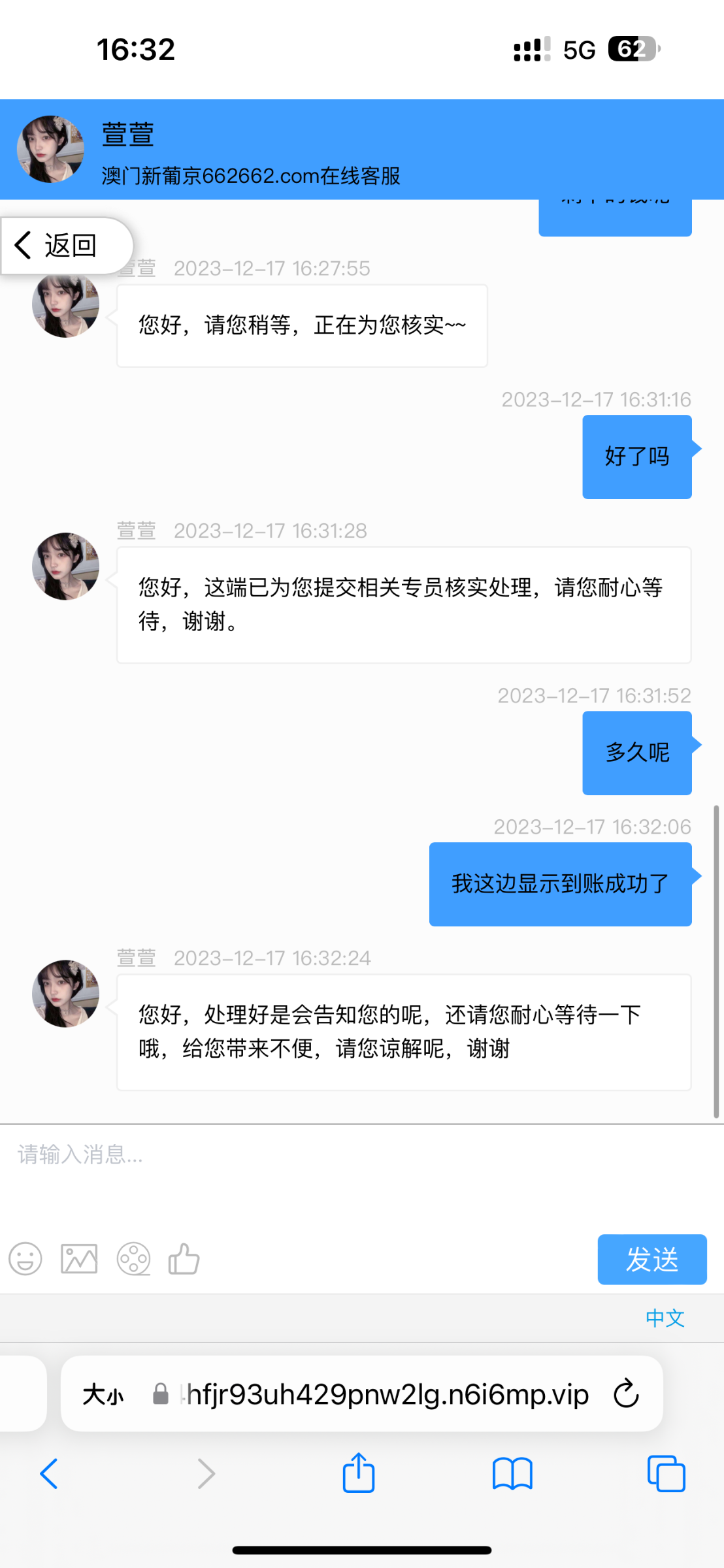
Task: Focus the 请输入消息 message input field
Action: pyautogui.click(x=353, y=1169)
